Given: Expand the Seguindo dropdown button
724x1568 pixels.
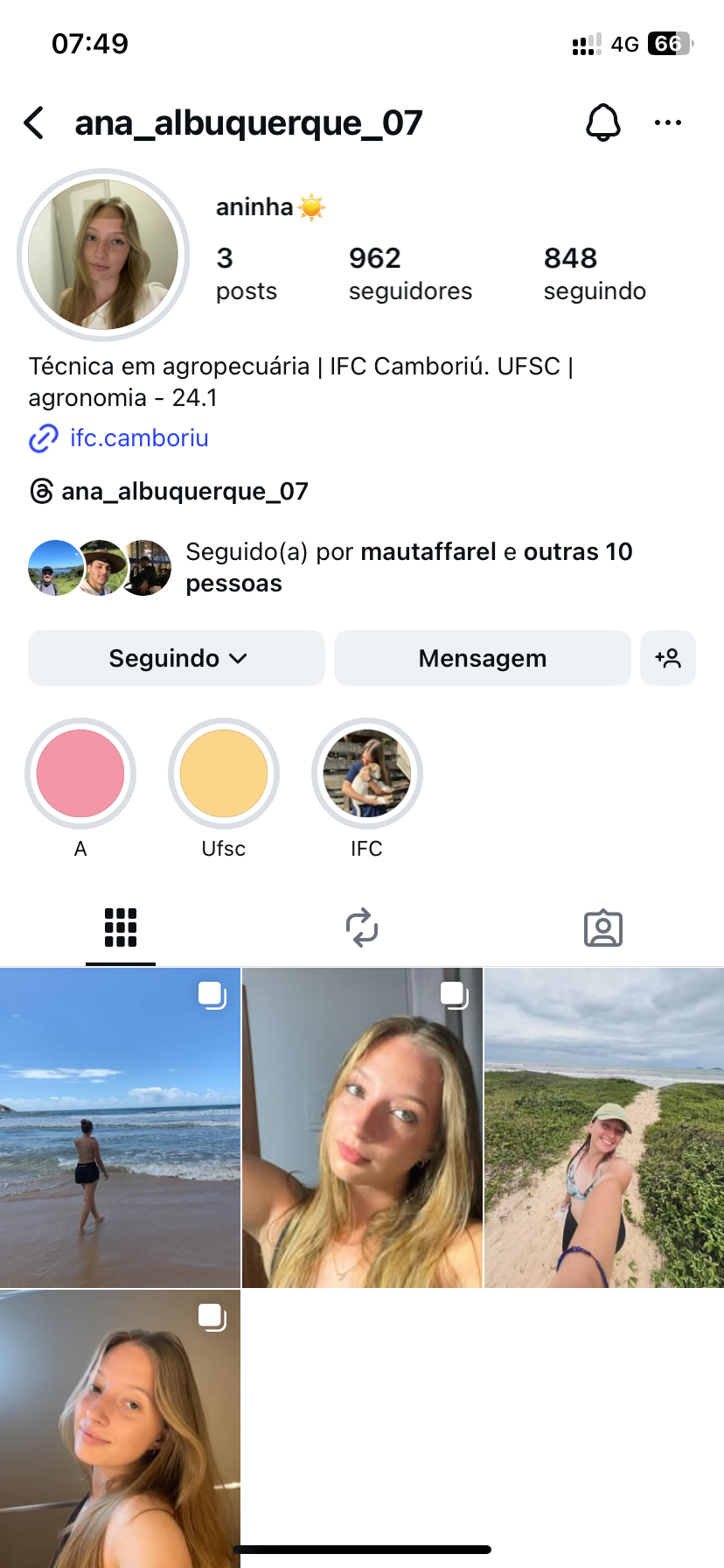Looking at the screenshot, I should point(177,658).
